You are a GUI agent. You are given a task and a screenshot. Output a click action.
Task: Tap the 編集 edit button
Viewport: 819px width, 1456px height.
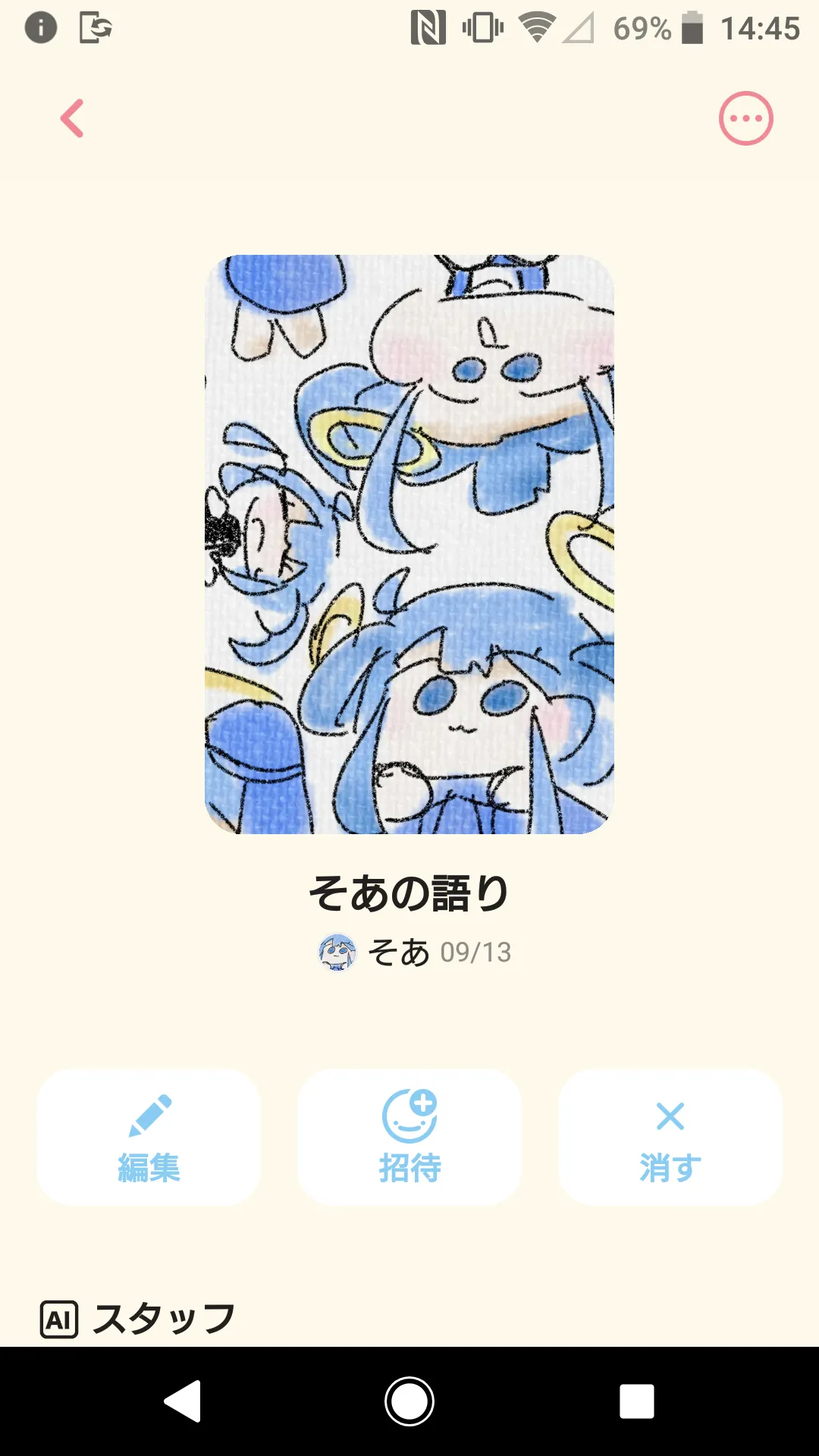pyautogui.click(x=149, y=1137)
